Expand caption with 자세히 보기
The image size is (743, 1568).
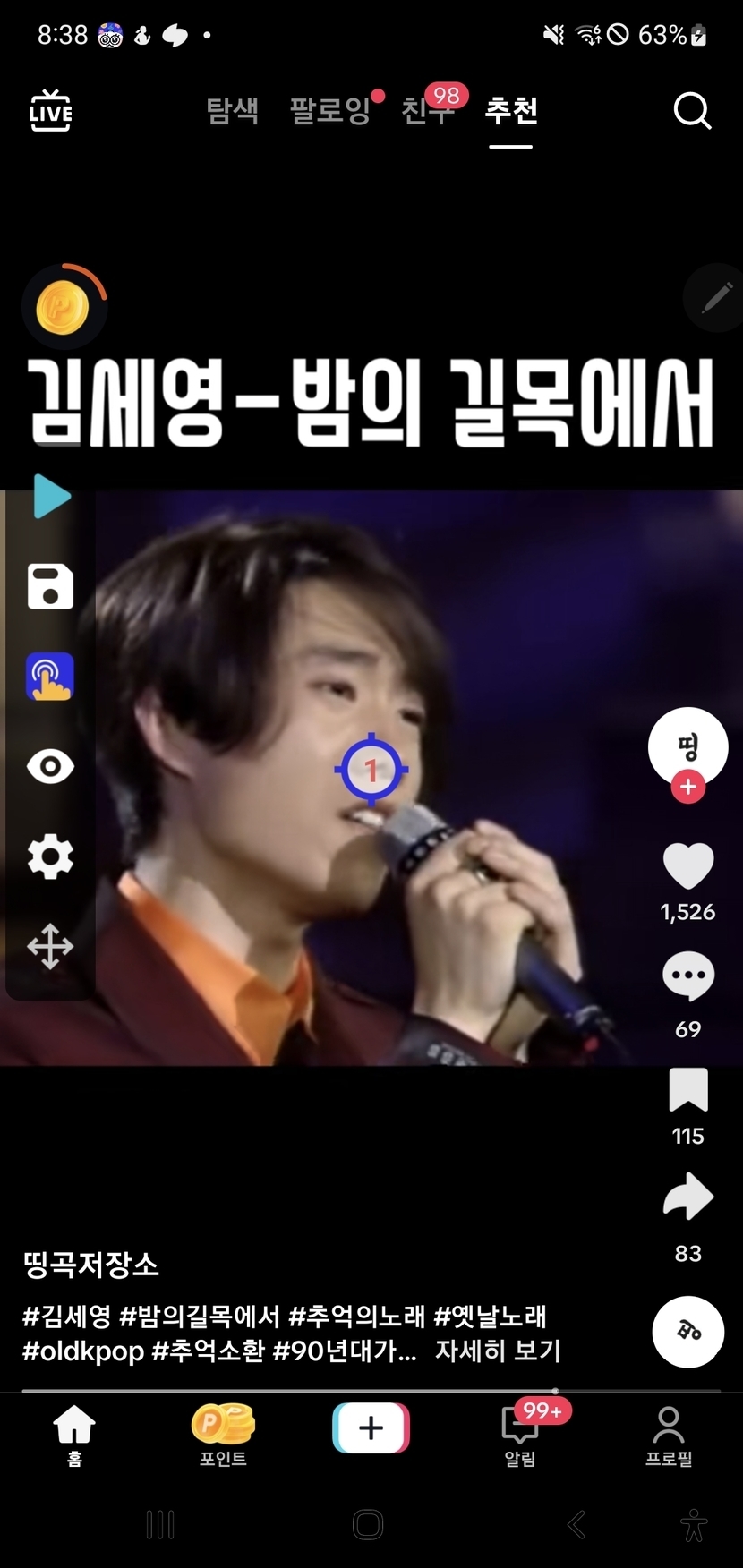click(x=498, y=1351)
